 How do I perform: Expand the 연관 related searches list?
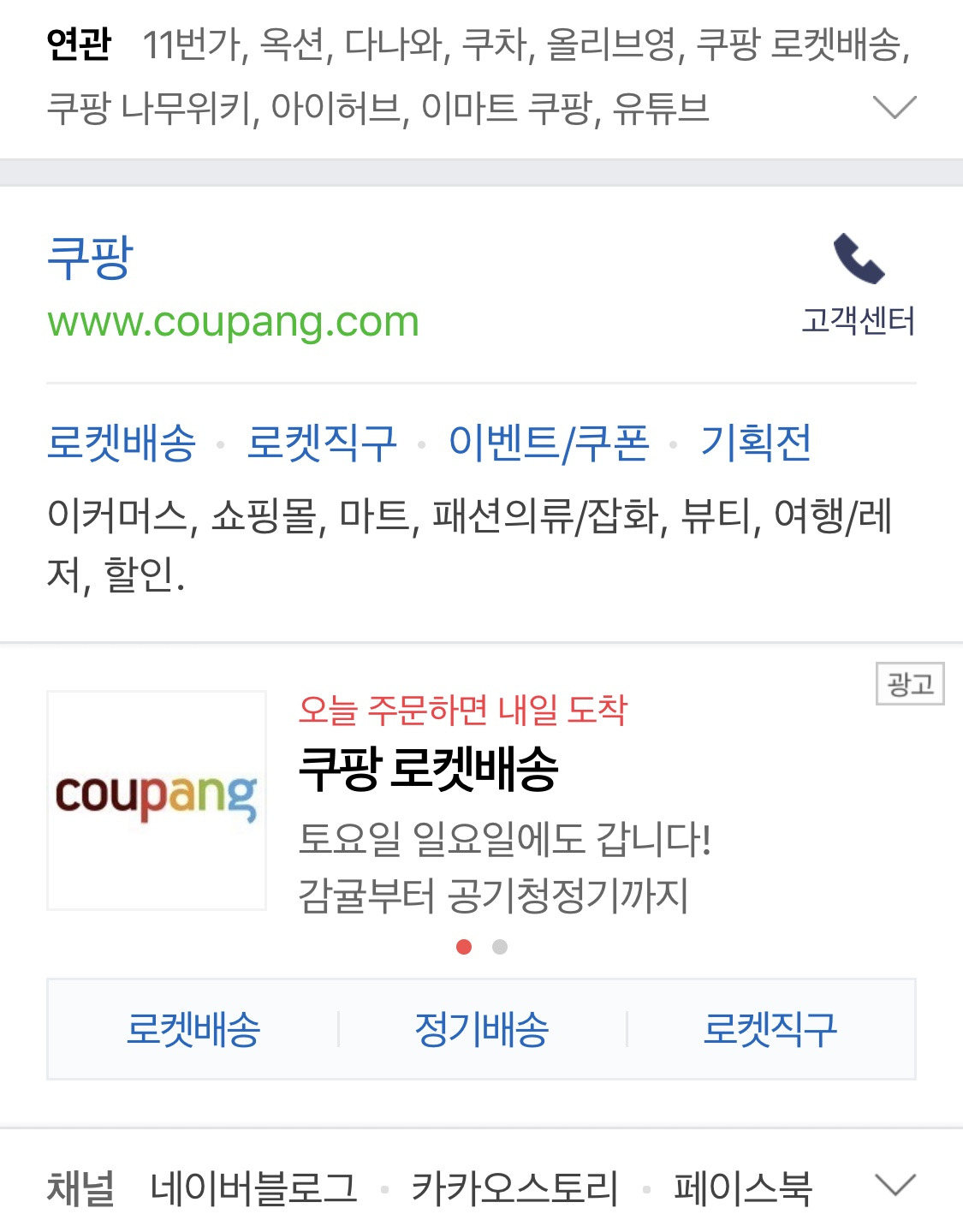pos(895,108)
